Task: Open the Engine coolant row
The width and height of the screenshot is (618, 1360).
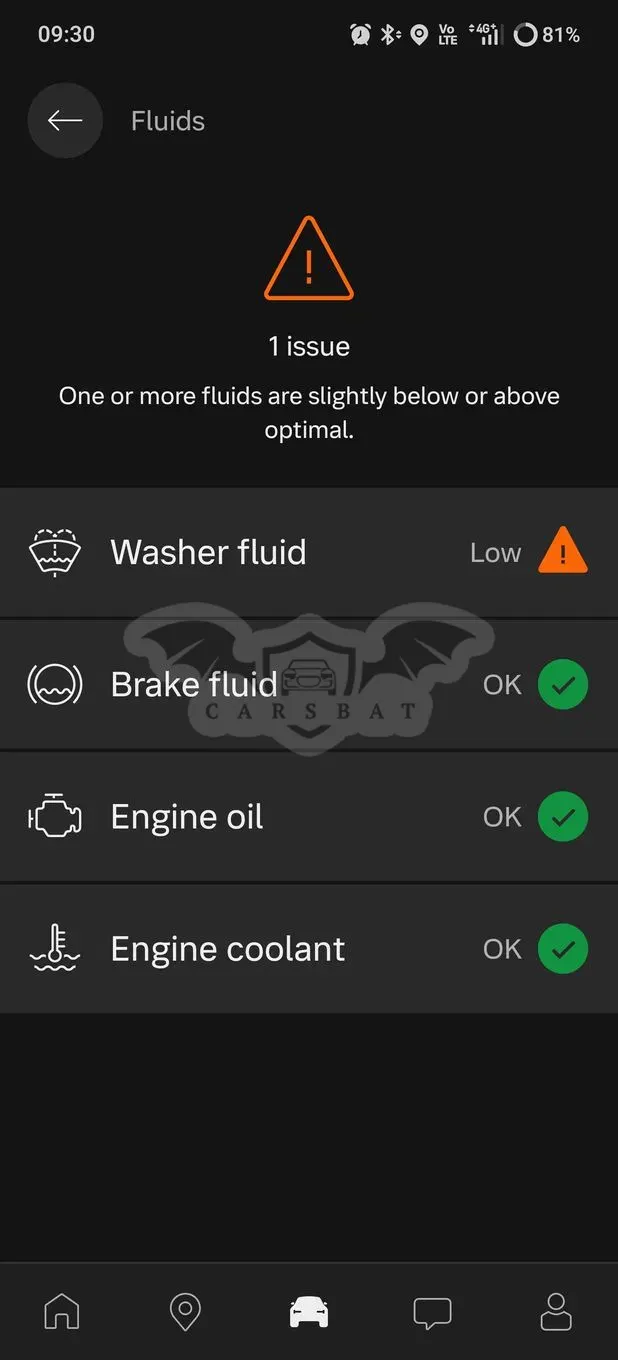Action: (309, 949)
